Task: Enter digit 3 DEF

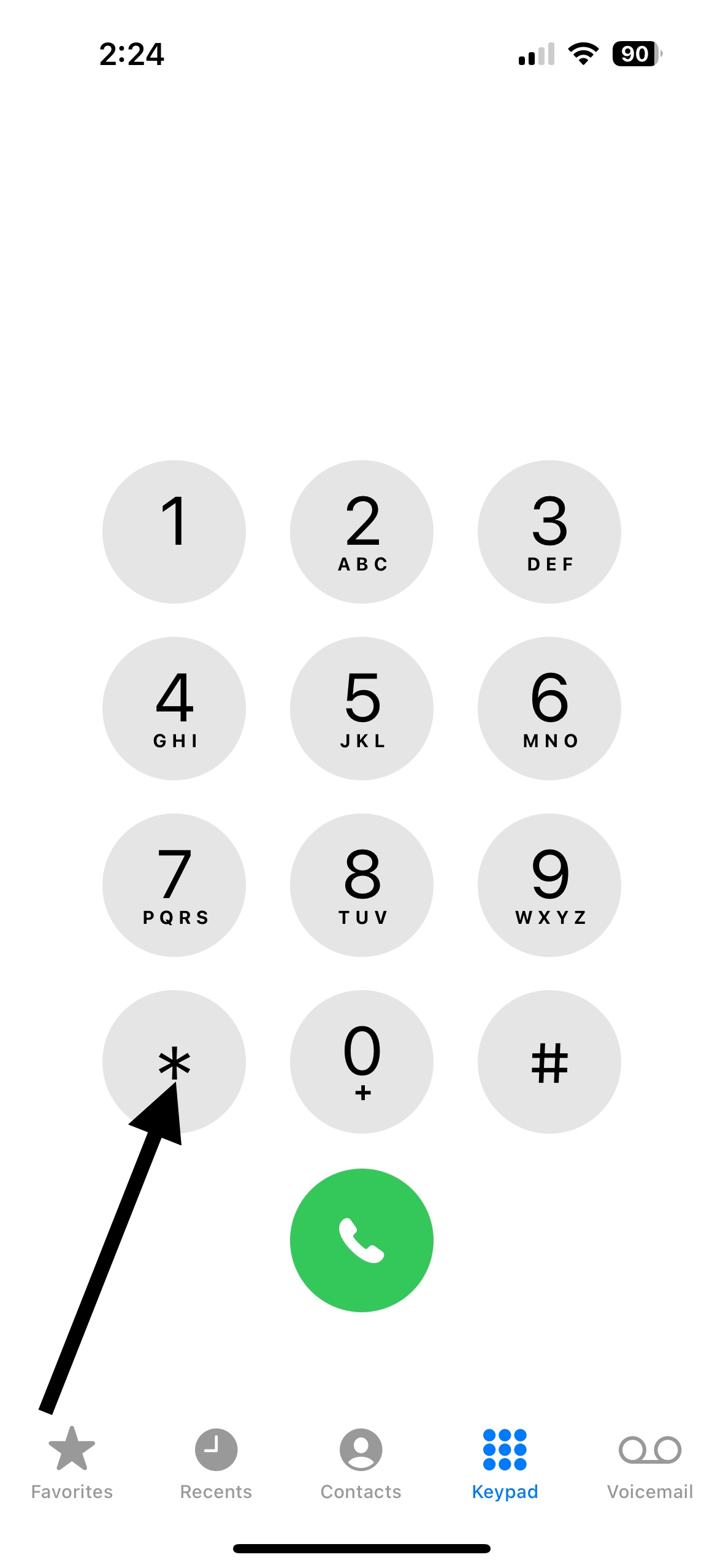Action: [549, 531]
